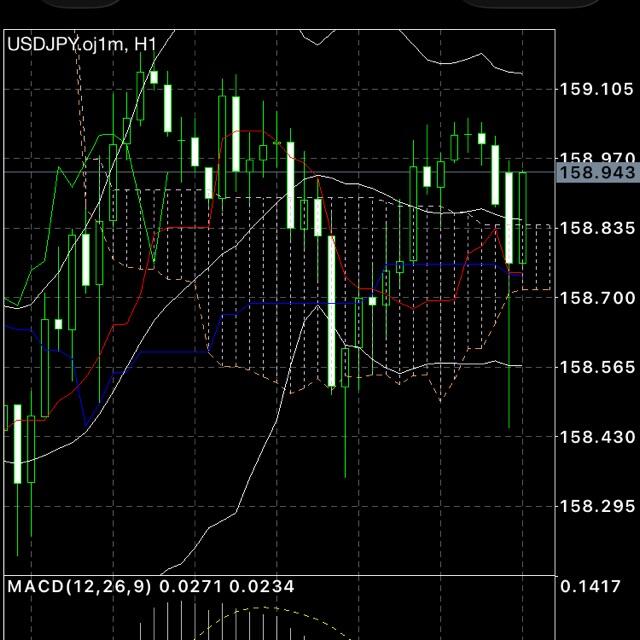Tap the MACD(12,26,9) indicator window
The height and width of the screenshot is (640, 640).
click(x=279, y=608)
